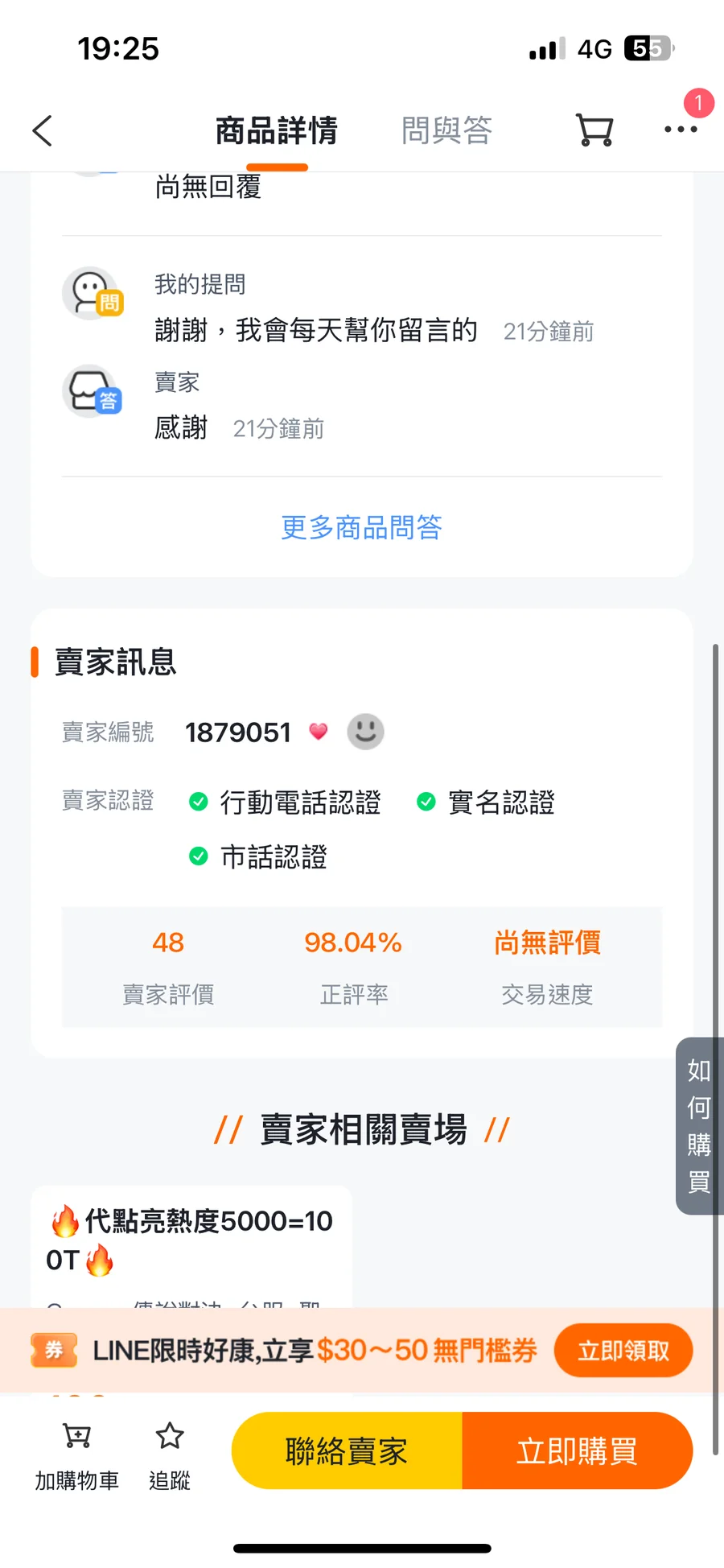
Task: Select the 商品詳情 tab
Action: [x=277, y=130]
